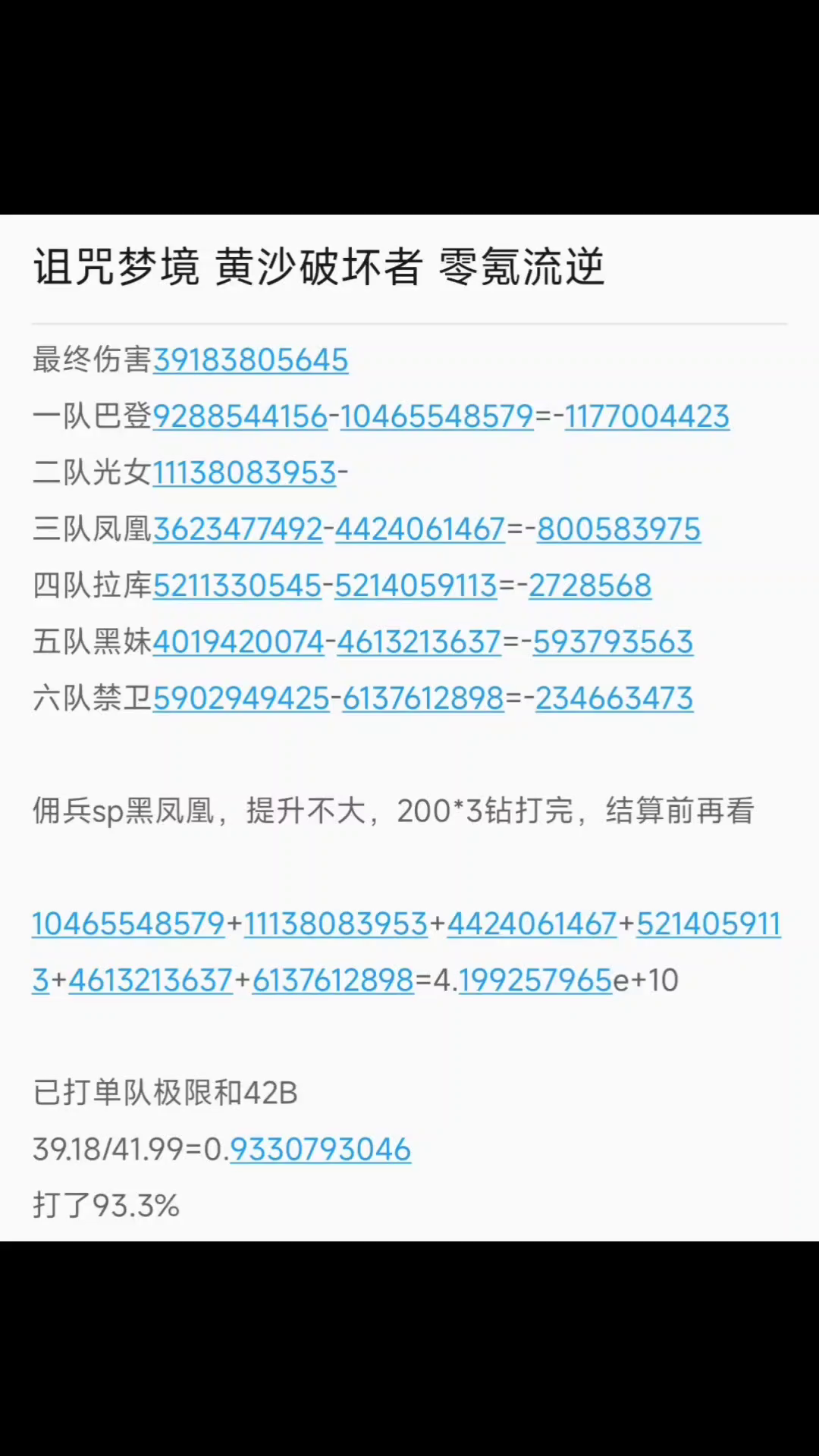Image resolution: width=819 pixels, height=1456 pixels.
Task: Open the result link 800583975
Action: [x=619, y=529]
